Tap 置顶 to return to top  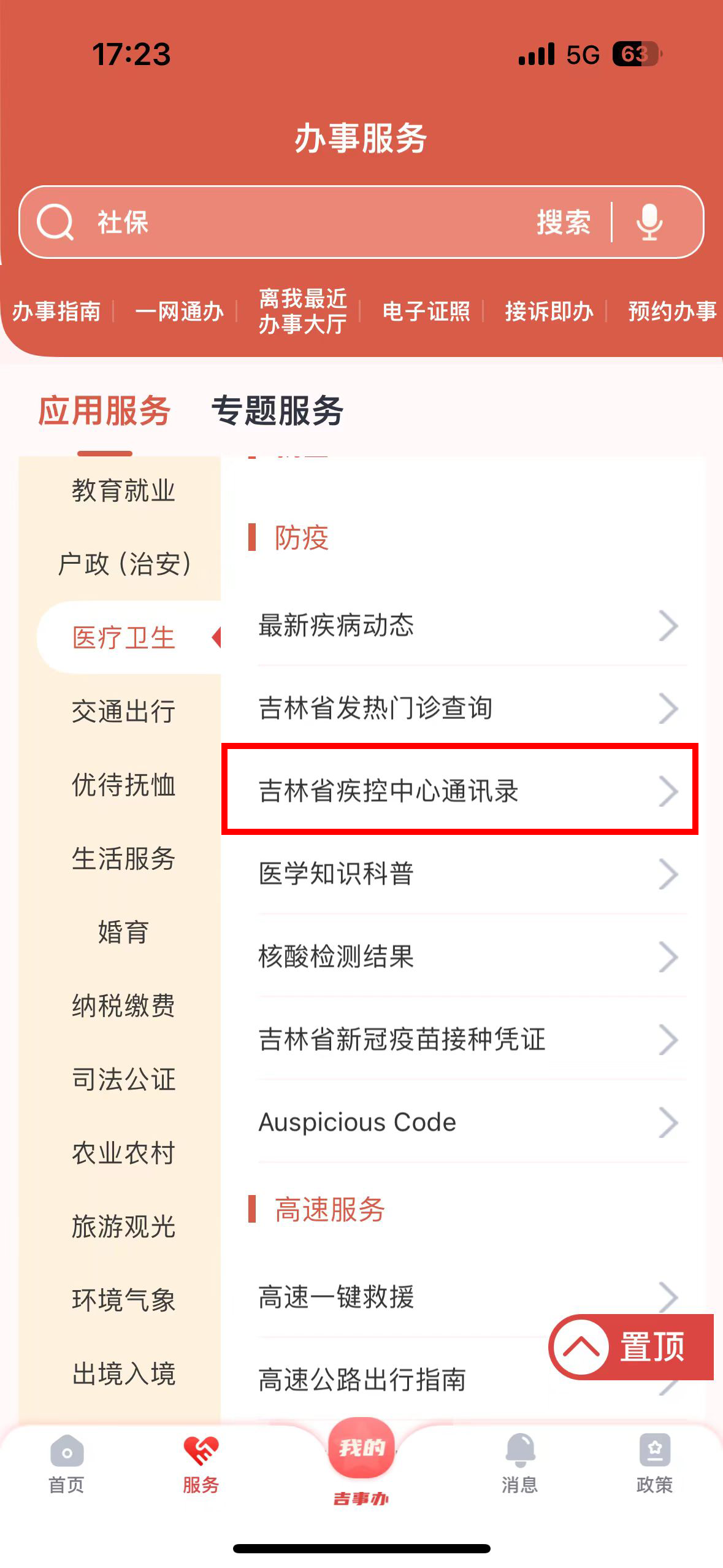coord(632,1347)
